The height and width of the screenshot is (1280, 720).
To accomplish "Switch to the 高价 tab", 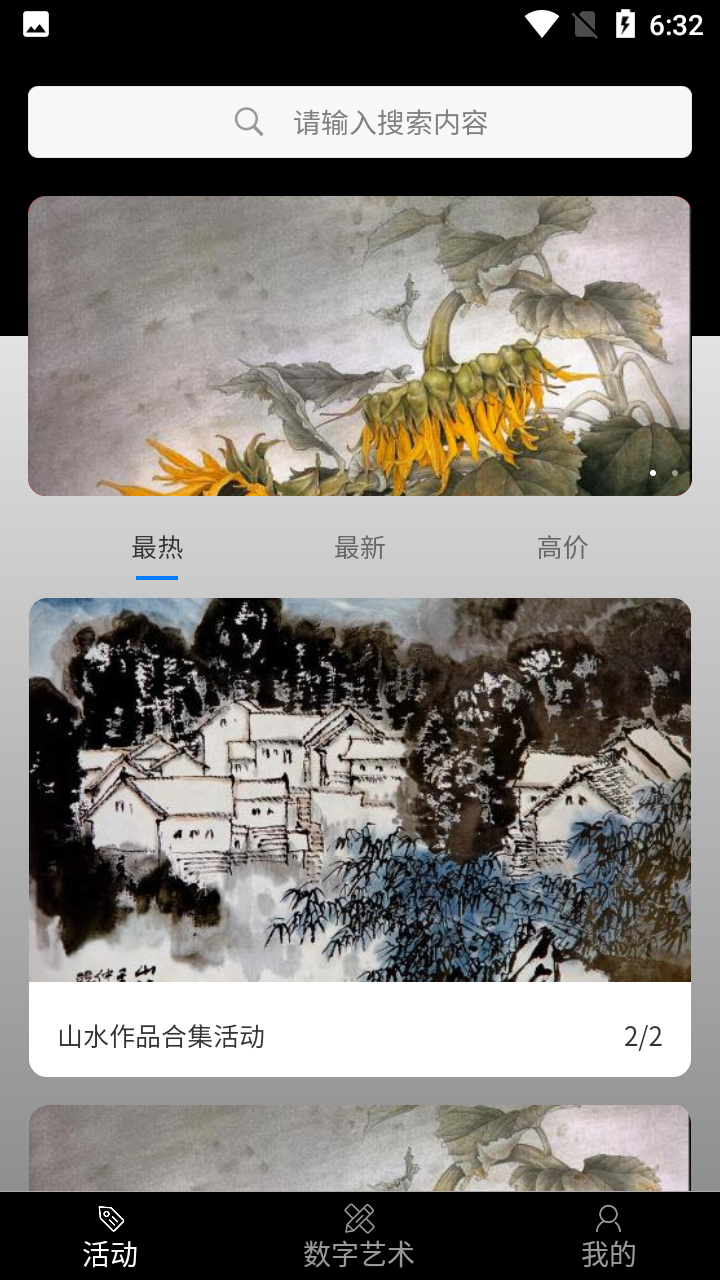I will [562, 548].
